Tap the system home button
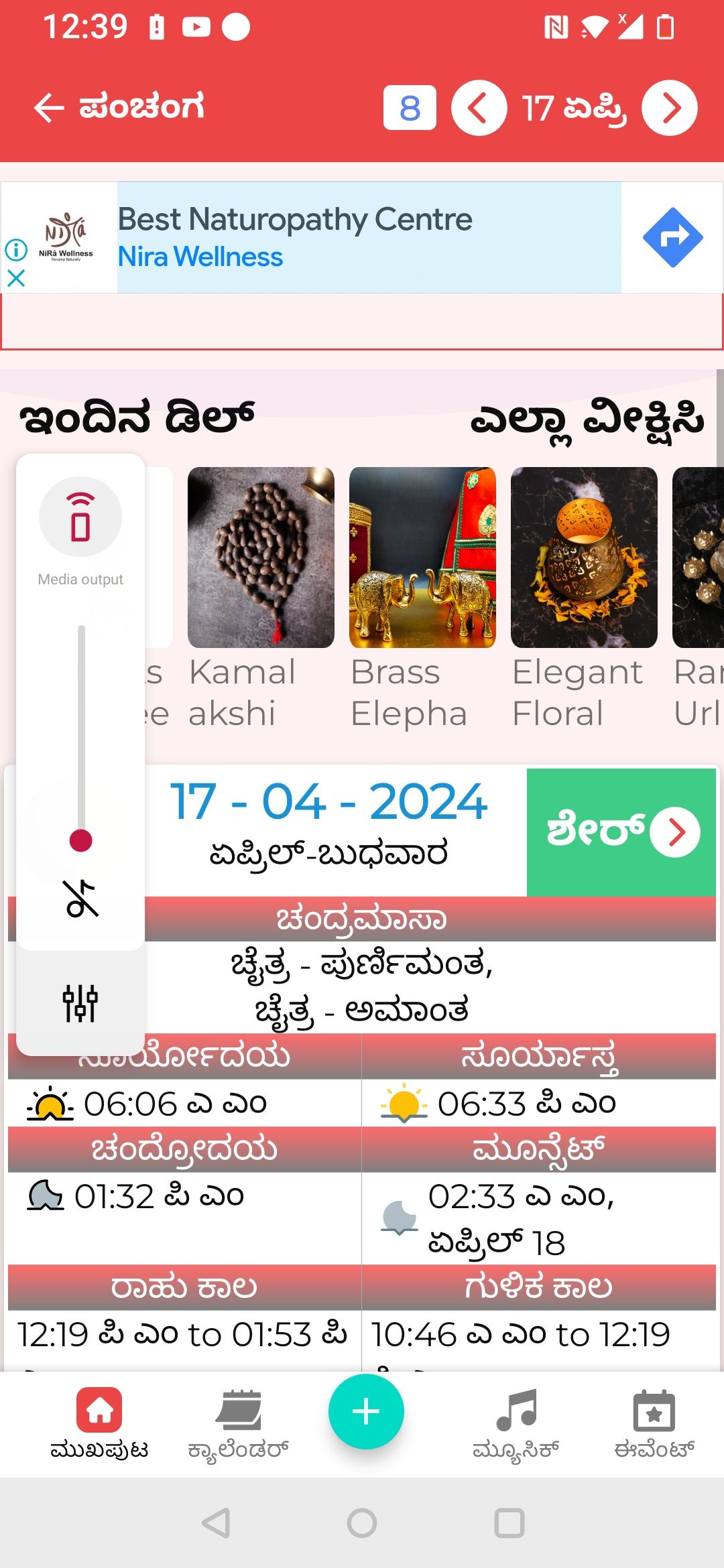724x1568 pixels. [362, 1523]
